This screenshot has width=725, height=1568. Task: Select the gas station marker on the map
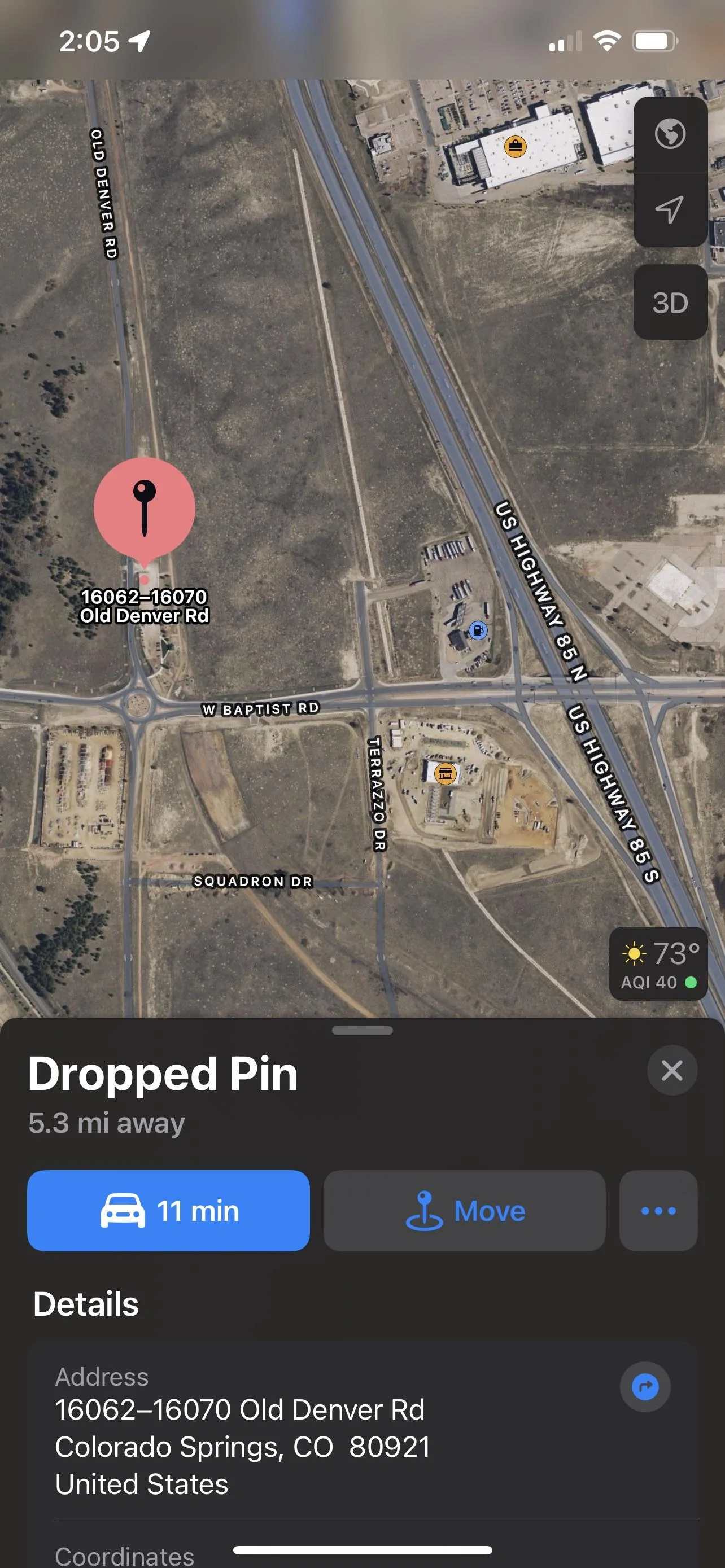pyautogui.click(x=478, y=630)
